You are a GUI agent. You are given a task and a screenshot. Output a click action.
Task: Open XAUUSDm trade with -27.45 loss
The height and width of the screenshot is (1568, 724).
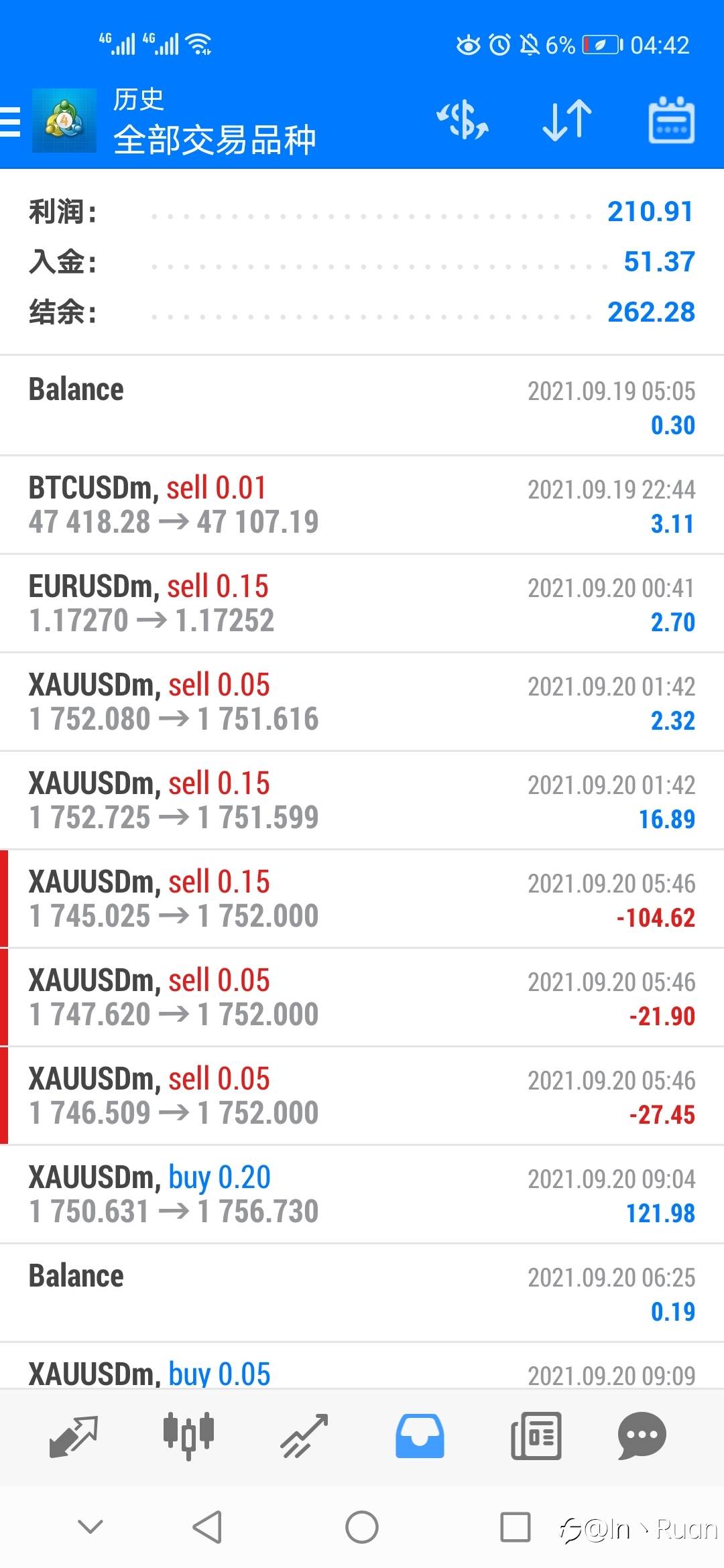[362, 1096]
